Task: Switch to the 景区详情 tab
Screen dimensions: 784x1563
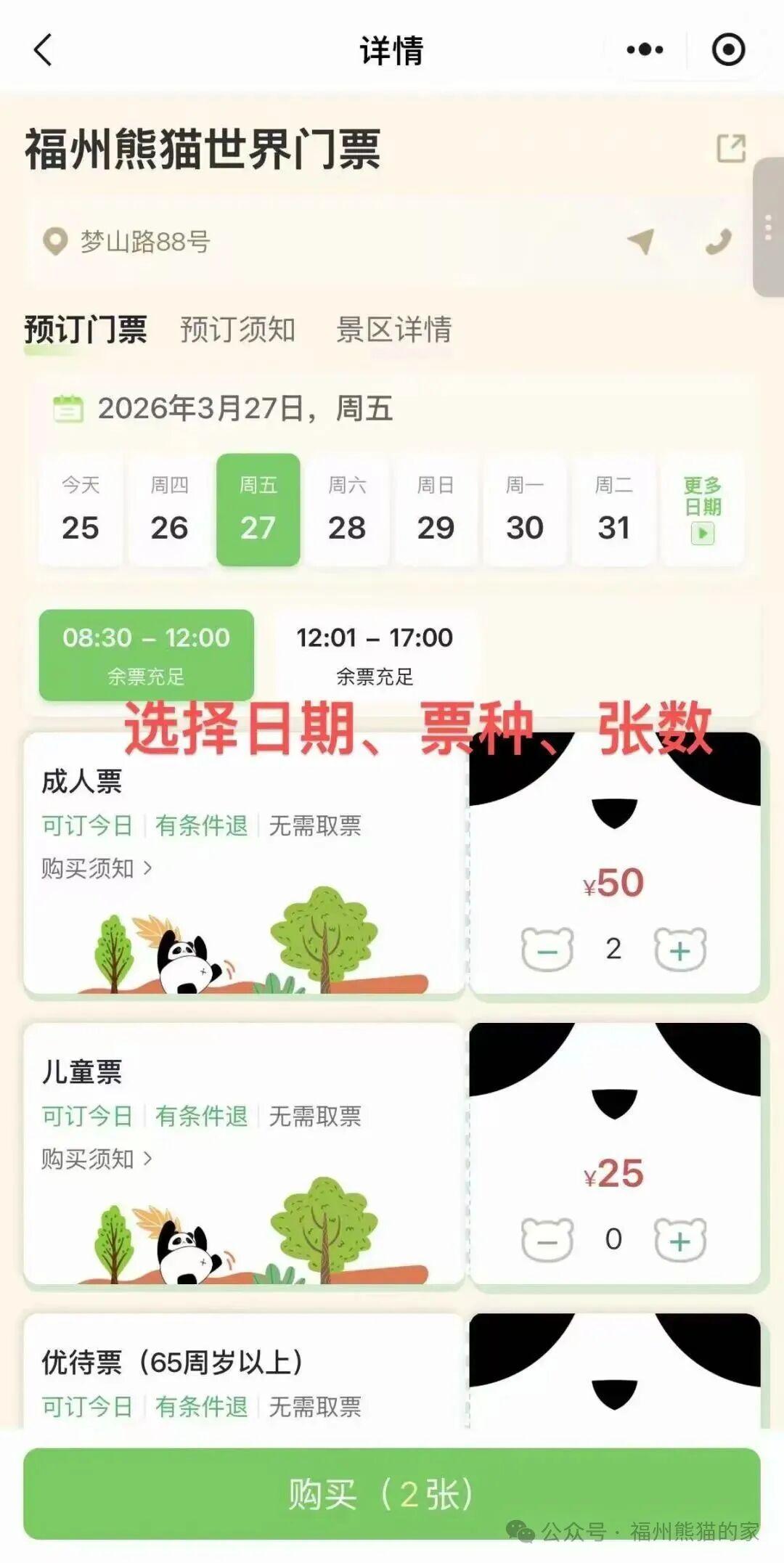Action: point(396,330)
